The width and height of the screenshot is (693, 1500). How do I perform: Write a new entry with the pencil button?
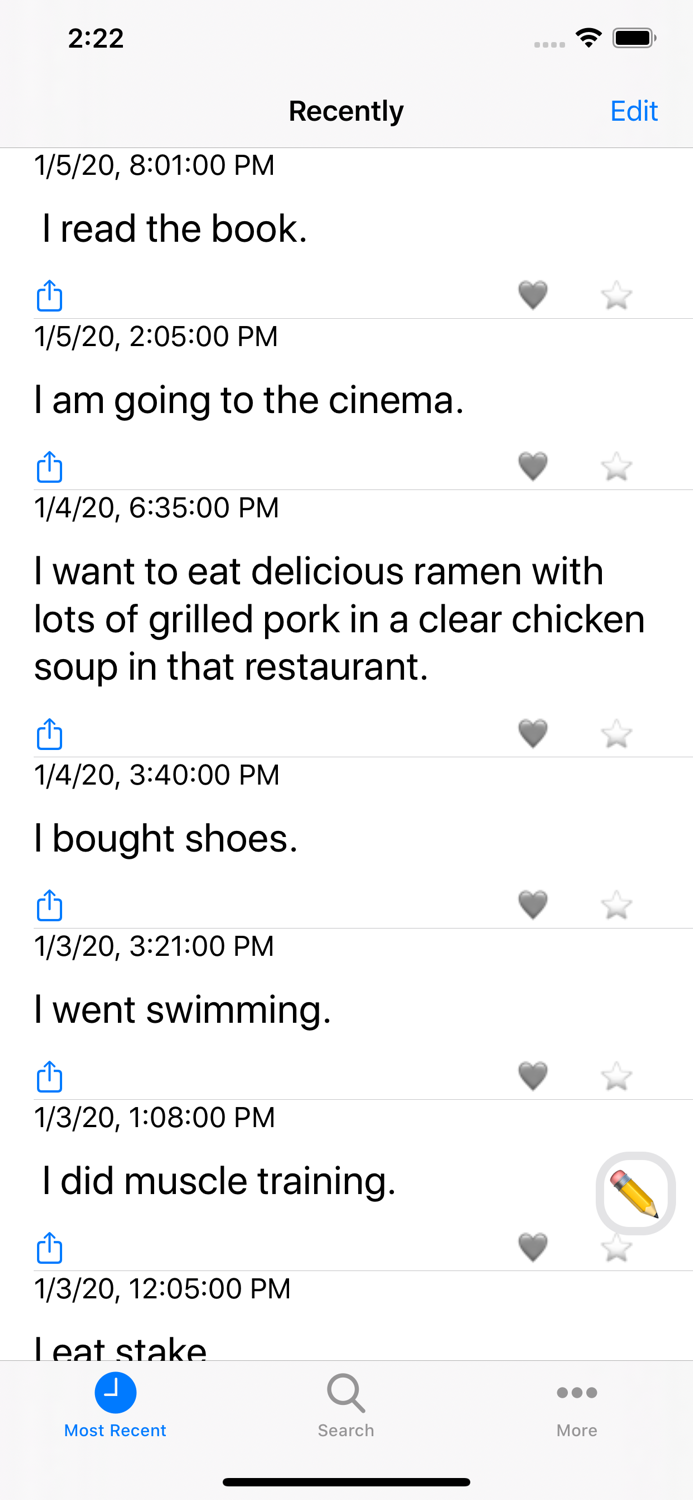pos(635,1193)
